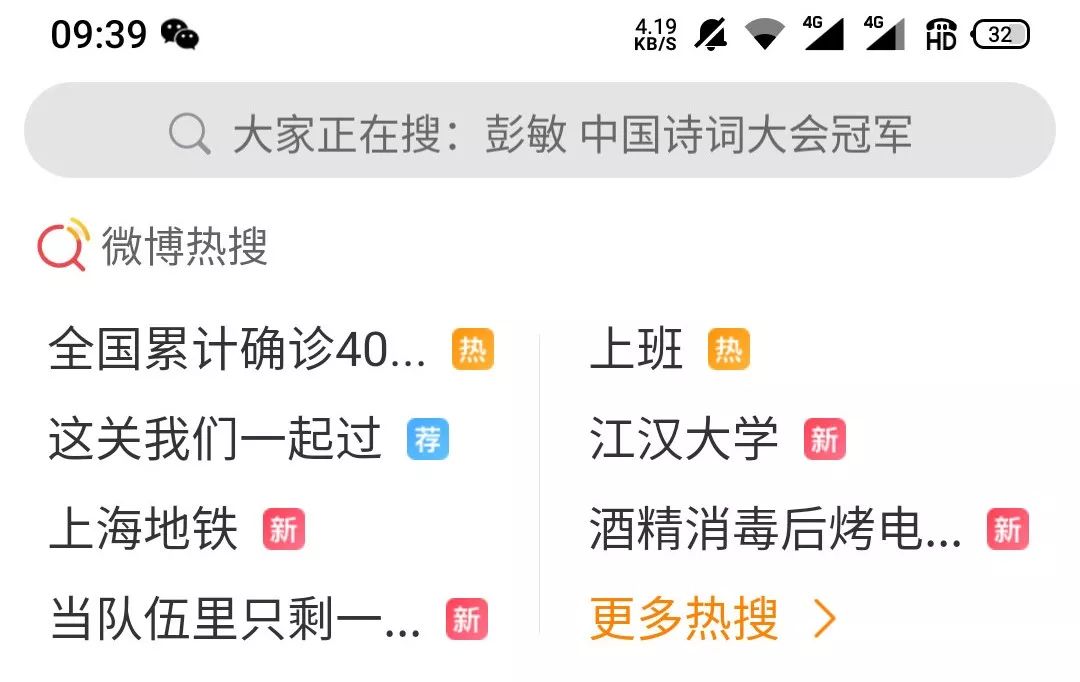Viewport: 1080px width, 682px height.
Task: Show 更多热搜 list
Action: point(711,620)
